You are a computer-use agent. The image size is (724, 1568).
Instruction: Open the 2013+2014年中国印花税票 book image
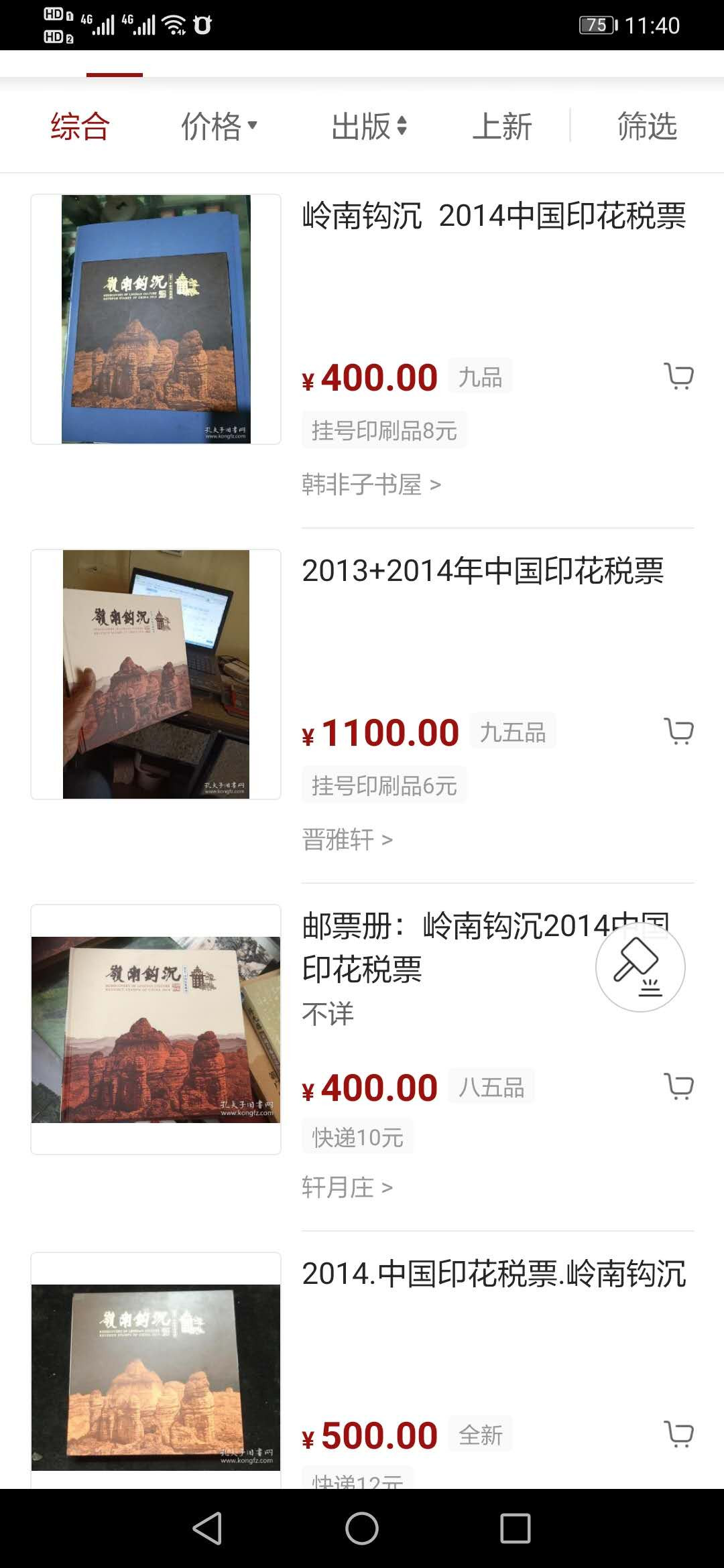point(156,674)
